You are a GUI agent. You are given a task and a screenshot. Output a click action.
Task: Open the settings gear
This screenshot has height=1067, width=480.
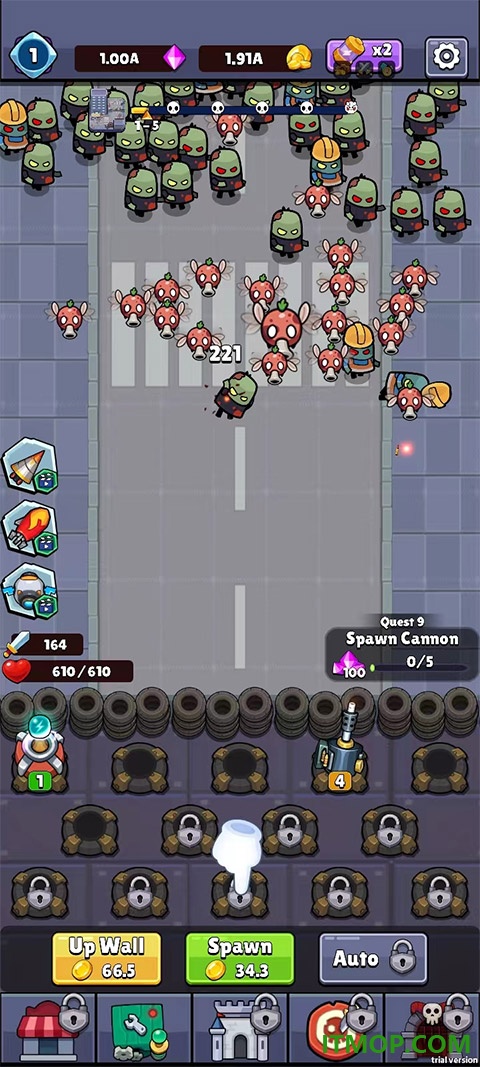pos(446,57)
